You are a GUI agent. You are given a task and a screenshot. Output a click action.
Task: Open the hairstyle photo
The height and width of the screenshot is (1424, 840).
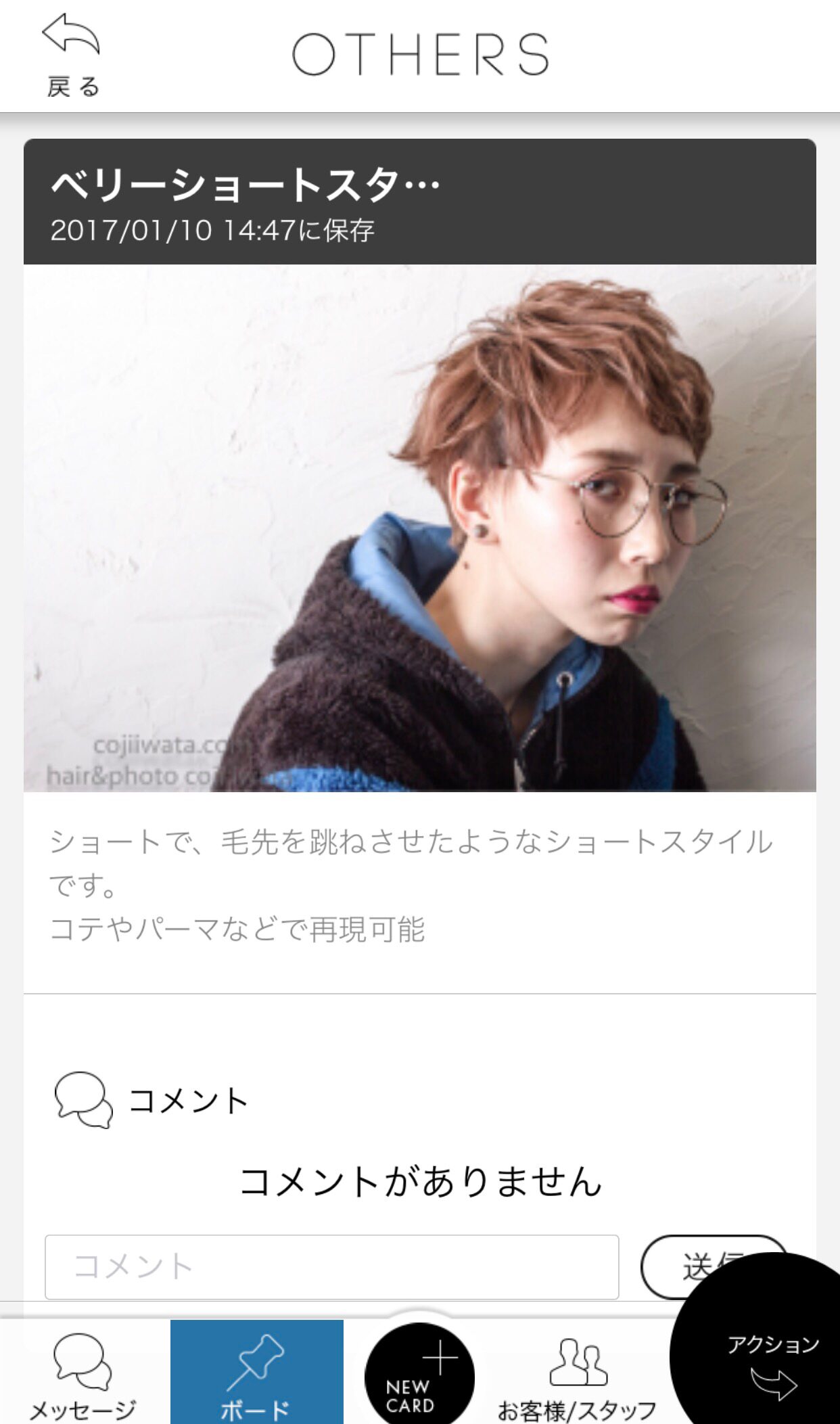(x=420, y=528)
